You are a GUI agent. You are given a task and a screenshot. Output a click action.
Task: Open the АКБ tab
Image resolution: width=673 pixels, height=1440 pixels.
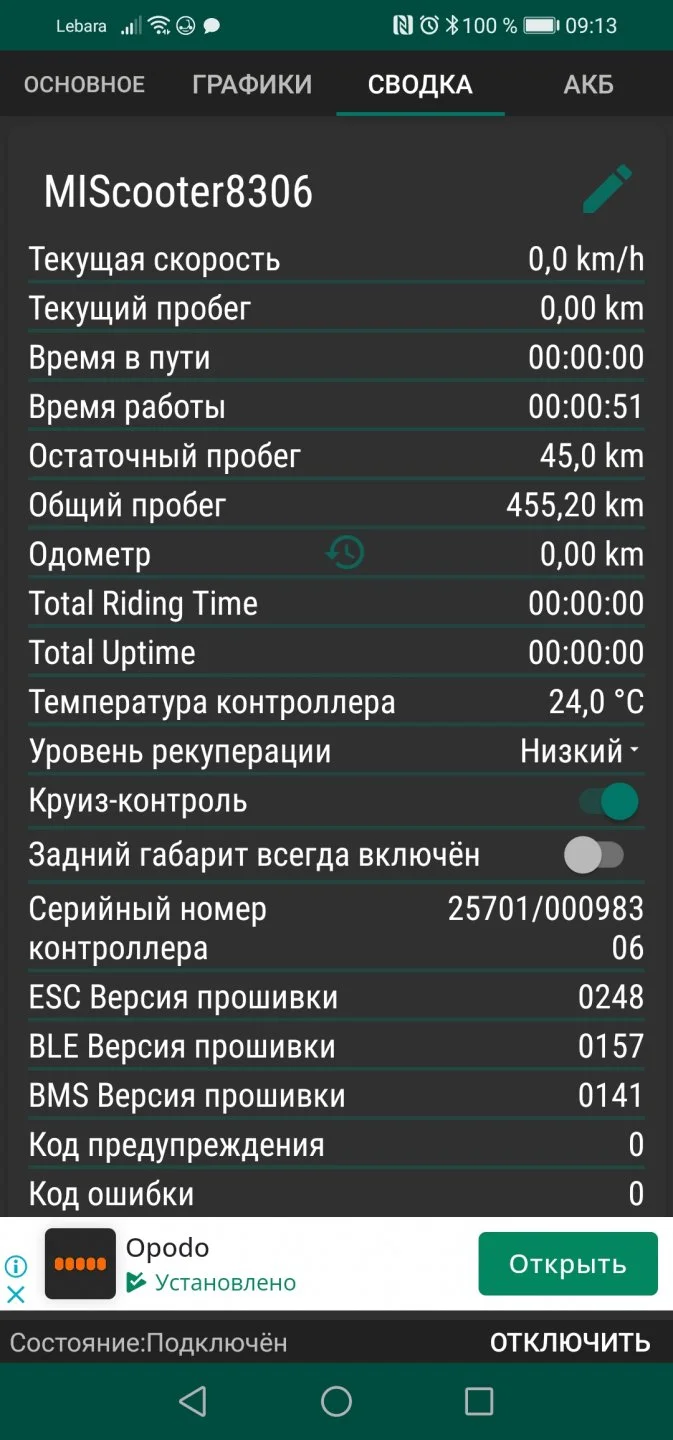coord(588,85)
